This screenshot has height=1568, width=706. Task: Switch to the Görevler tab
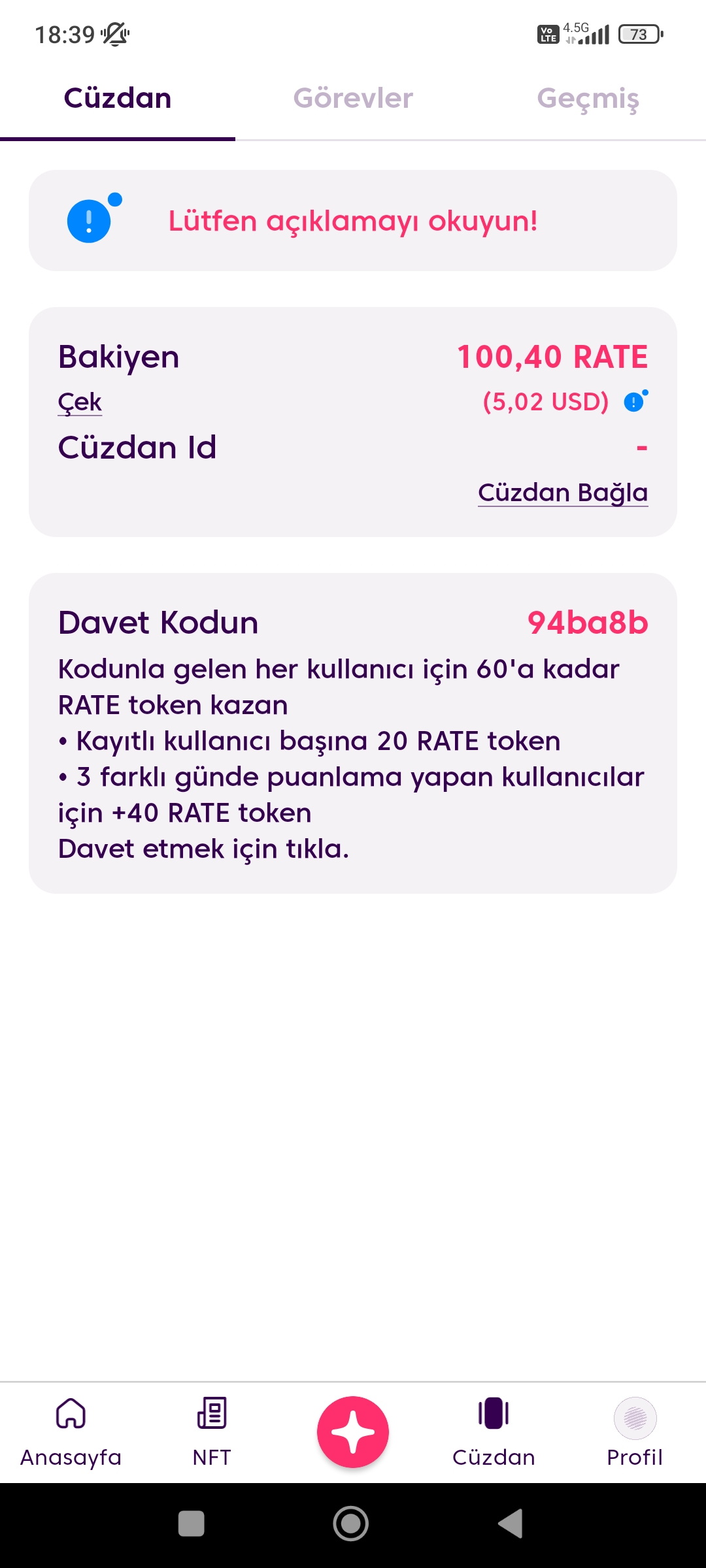tap(353, 99)
